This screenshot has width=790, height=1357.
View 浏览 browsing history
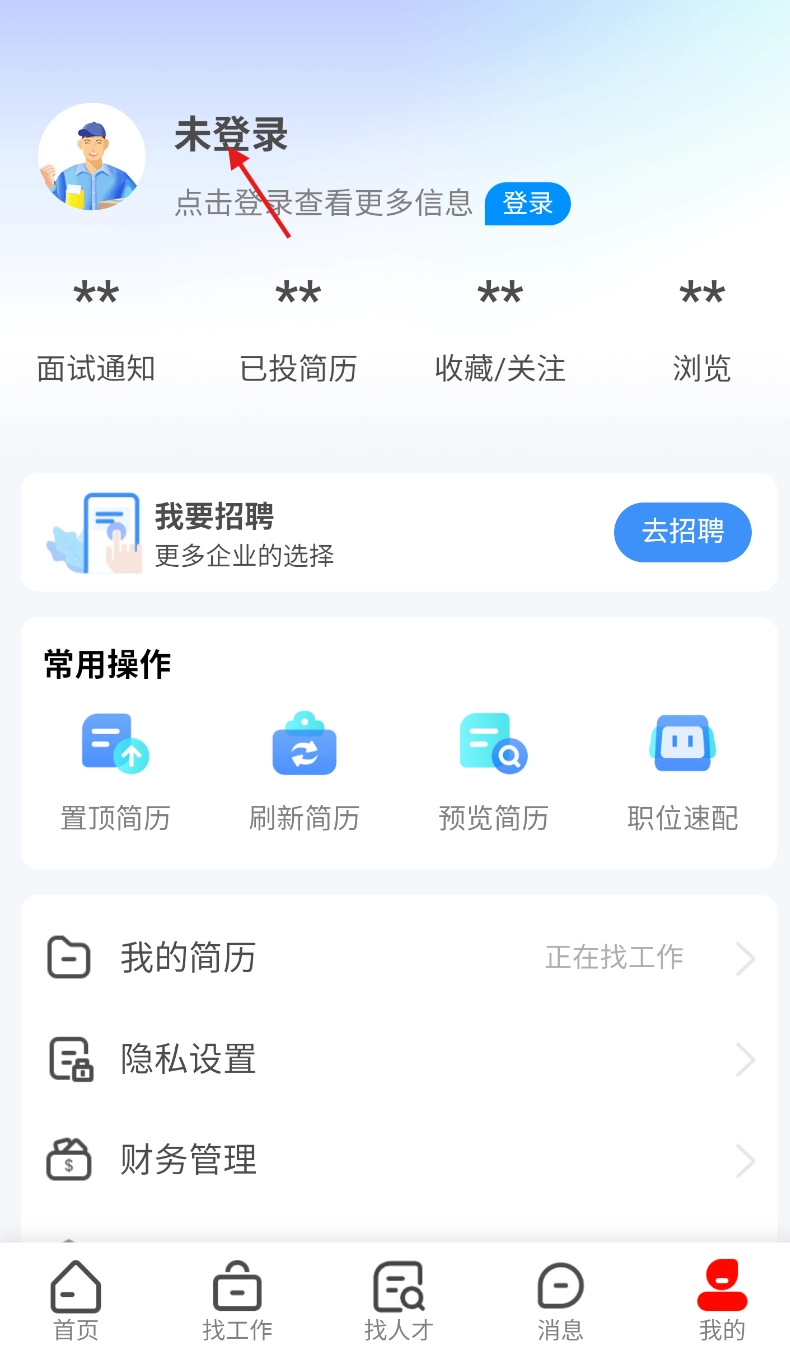pyautogui.click(x=702, y=330)
